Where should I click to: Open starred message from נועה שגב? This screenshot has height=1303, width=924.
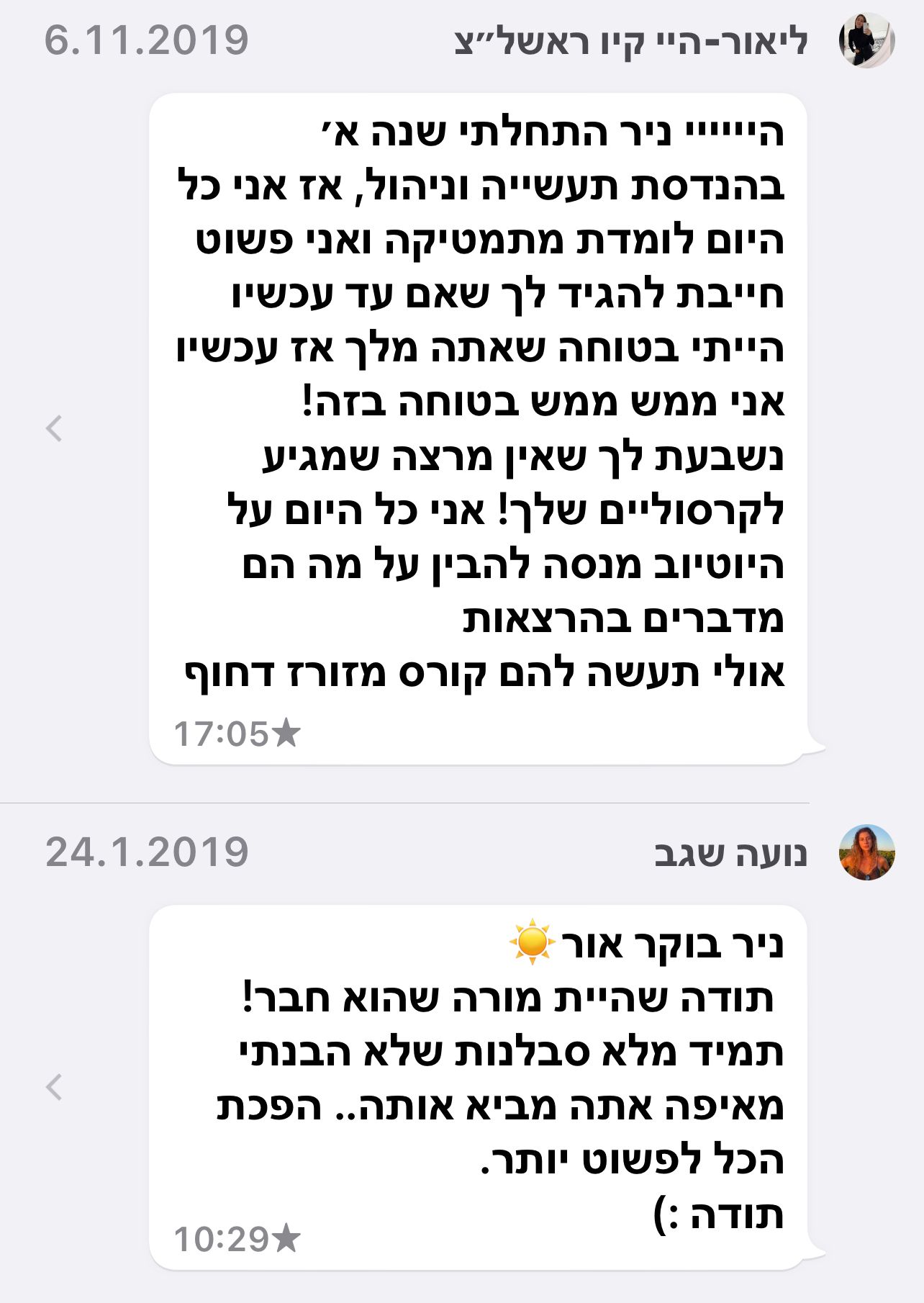pyautogui.click(x=478, y=1088)
